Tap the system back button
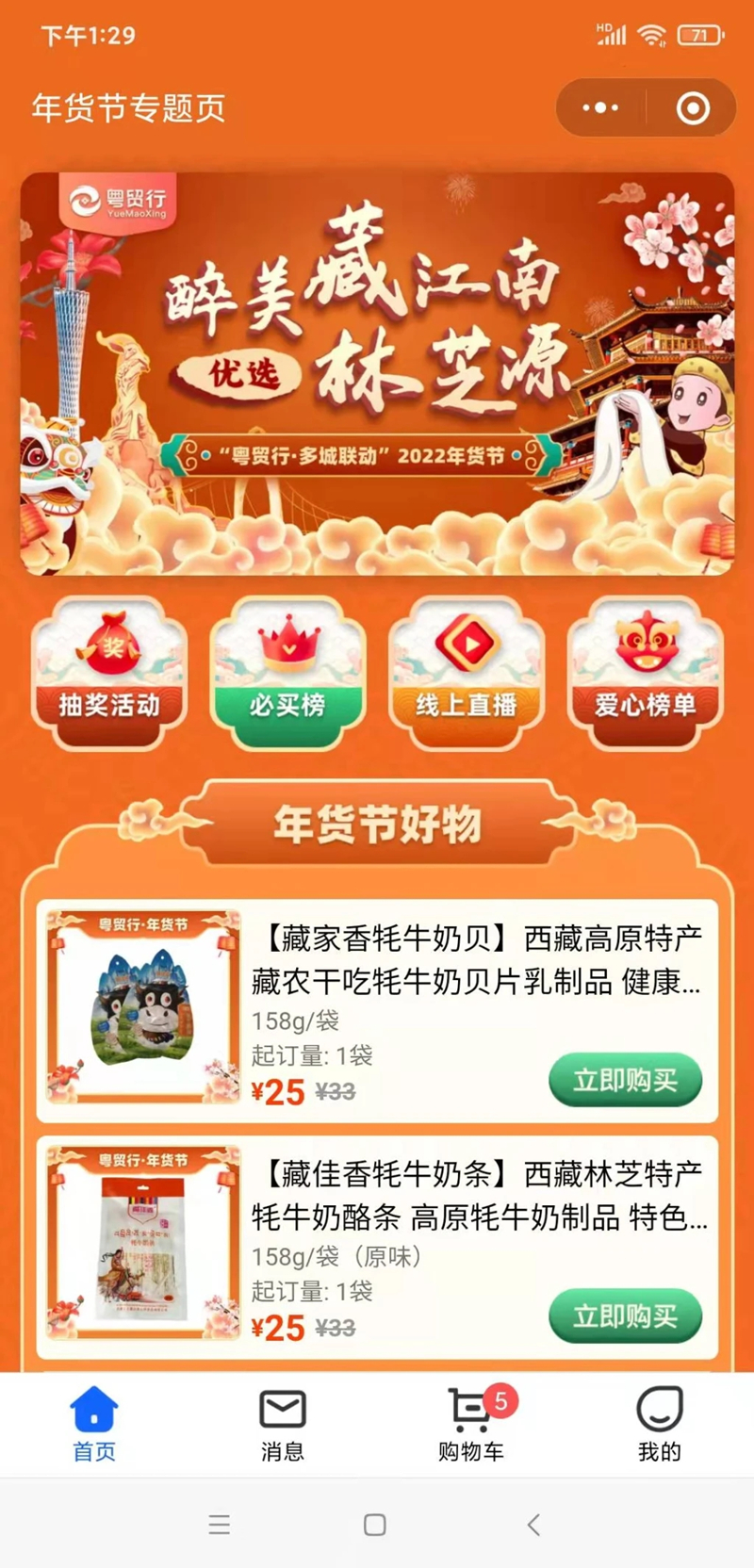This screenshot has width=754, height=1568. tap(533, 1525)
